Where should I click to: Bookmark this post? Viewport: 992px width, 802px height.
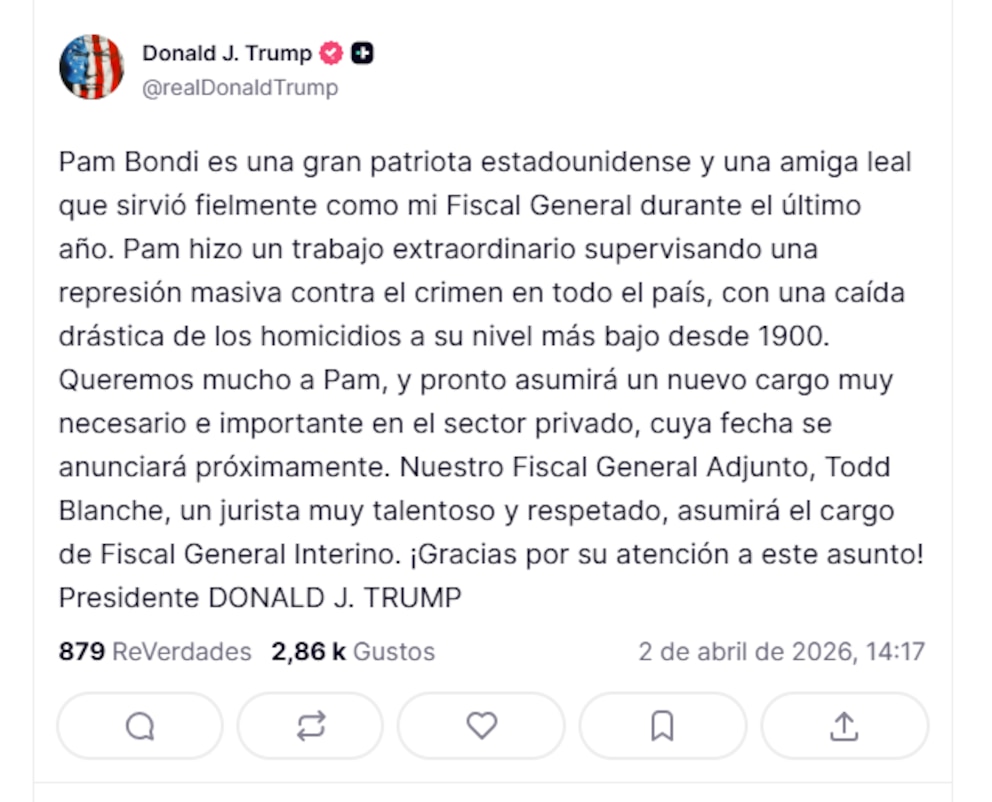(x=662, y=726)
